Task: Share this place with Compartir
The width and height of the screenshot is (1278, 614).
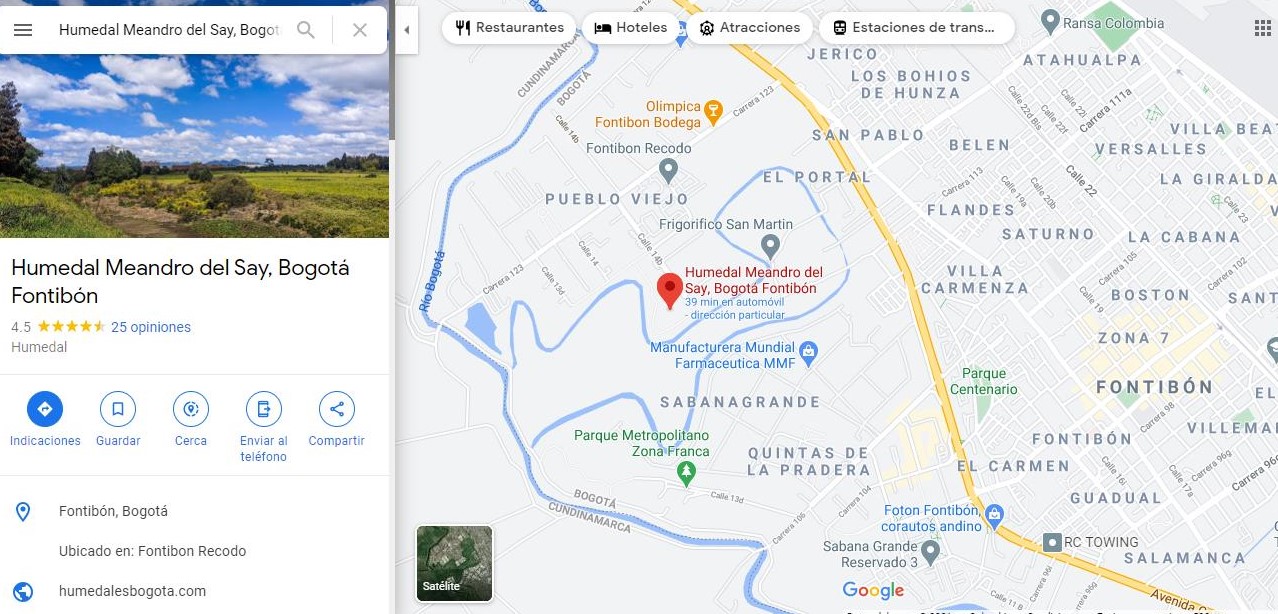Action: (337, 409)
